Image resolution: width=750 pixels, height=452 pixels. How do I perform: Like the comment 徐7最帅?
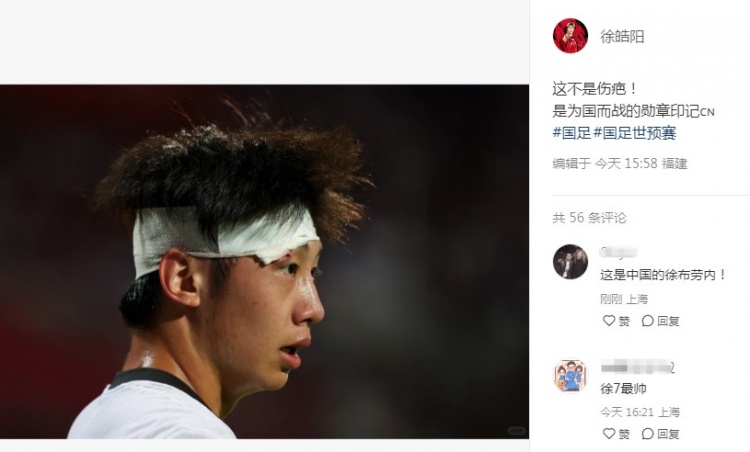617,434
